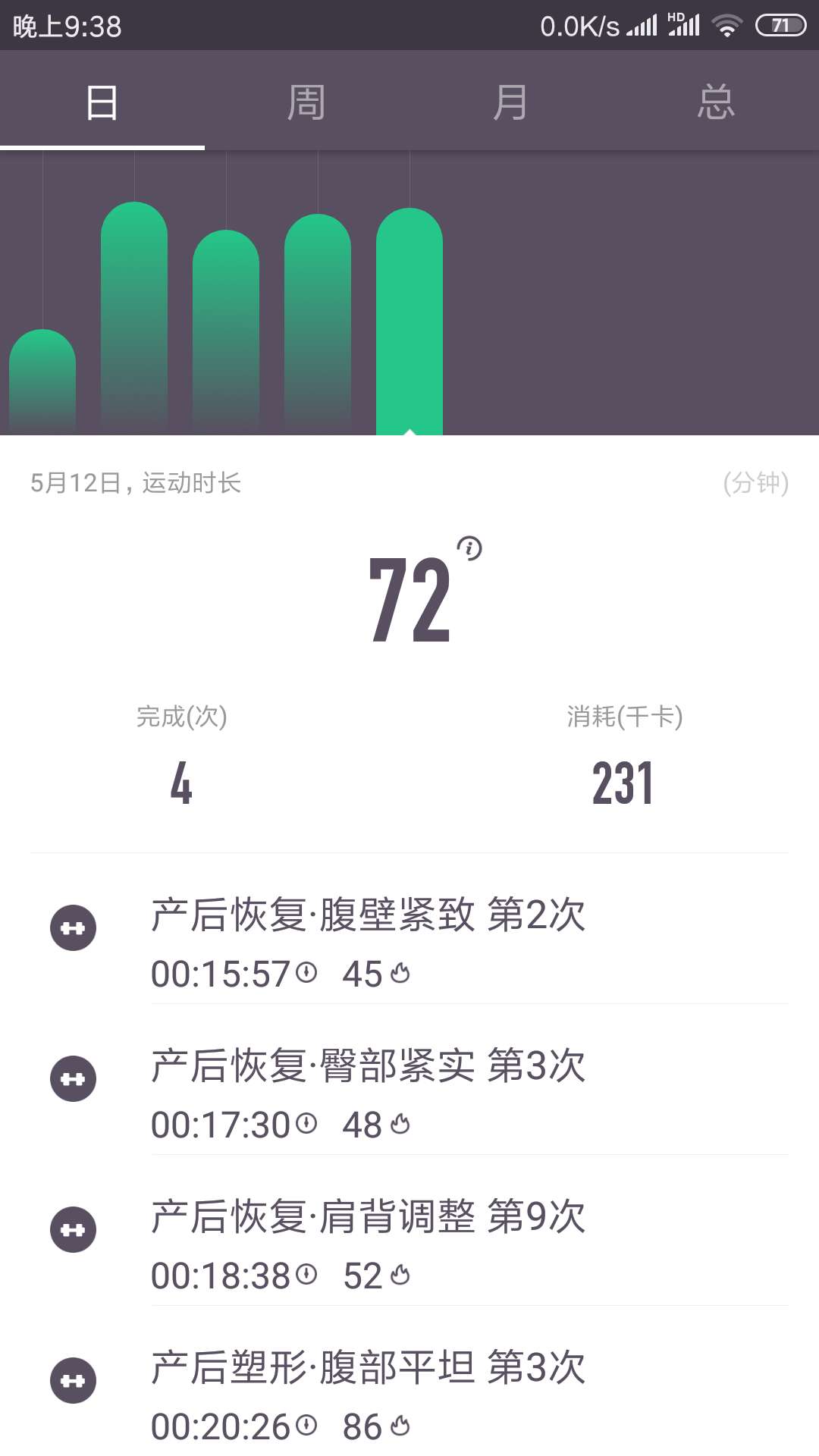Open the 总 statistics tab
This screenshot has width=819, height=1456.
point(717,101)
